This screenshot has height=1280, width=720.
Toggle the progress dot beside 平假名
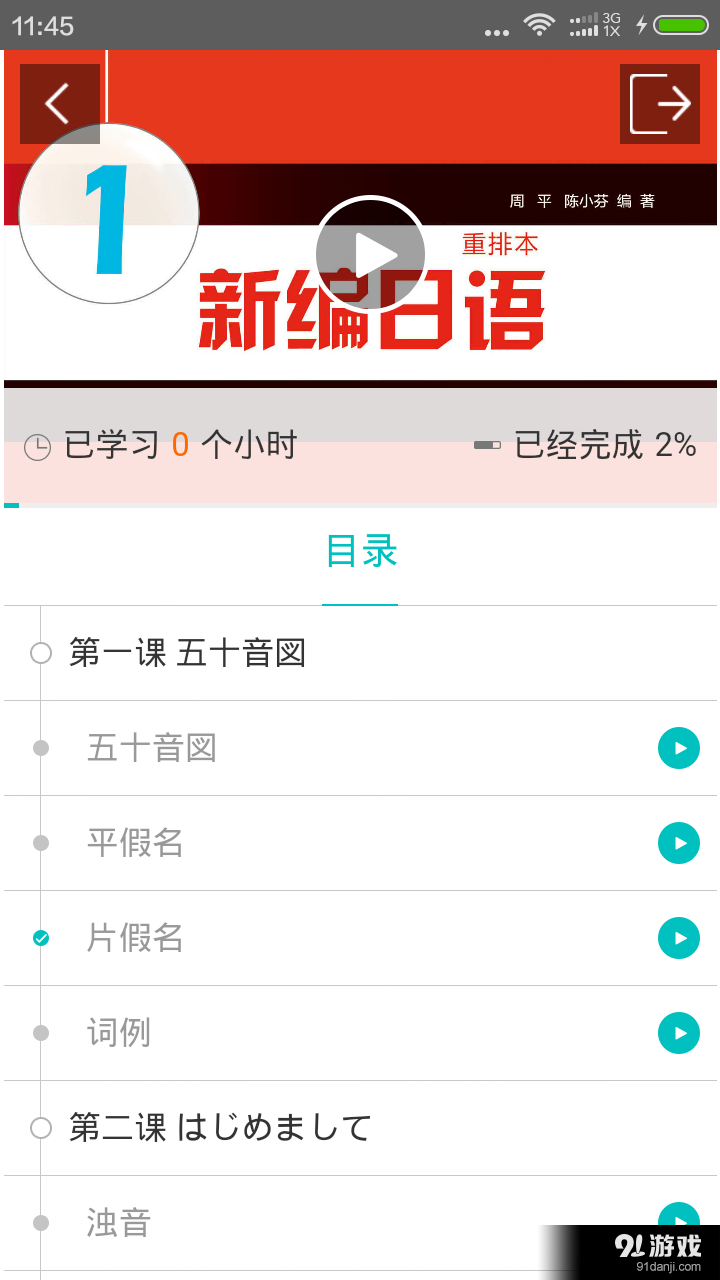coord(40,843)
